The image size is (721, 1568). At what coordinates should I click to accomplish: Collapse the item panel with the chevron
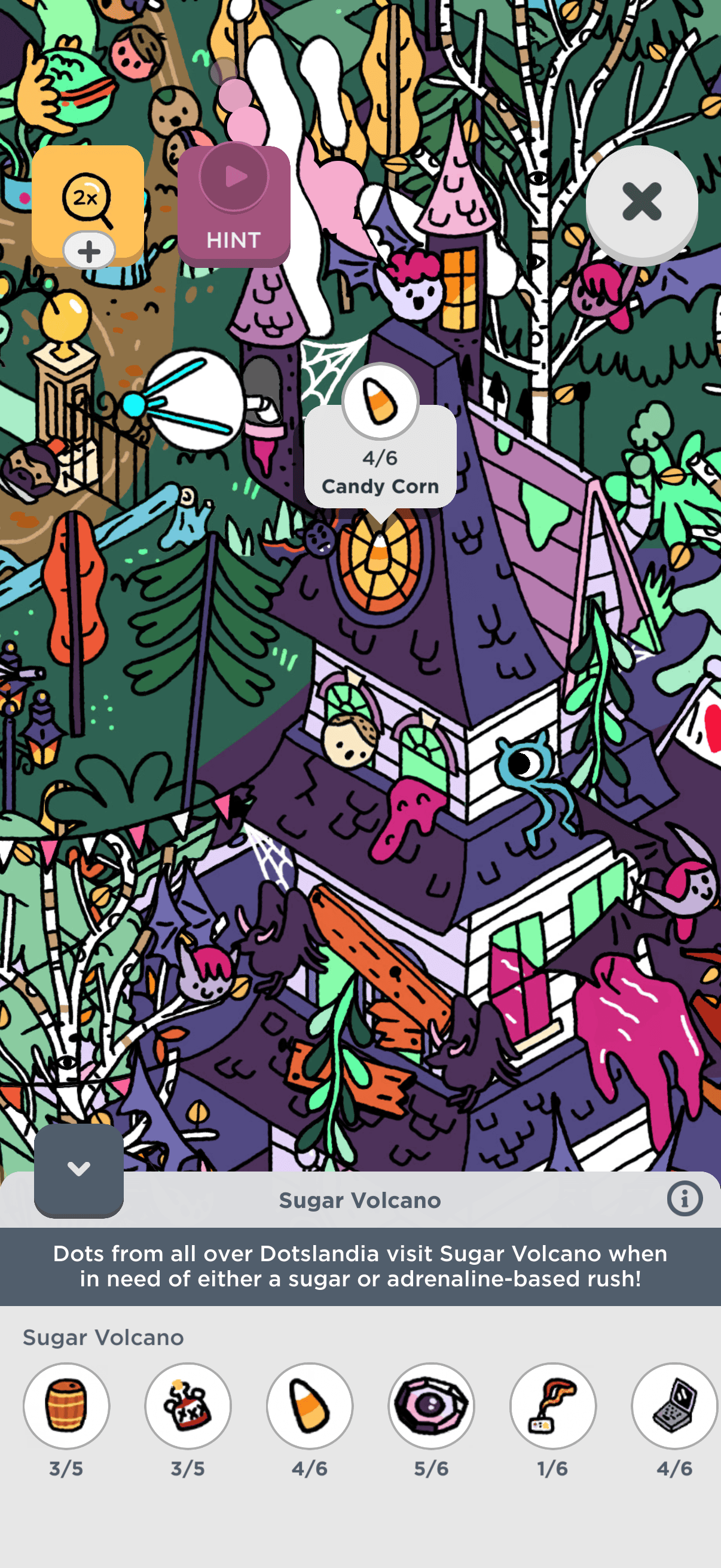78,1169
